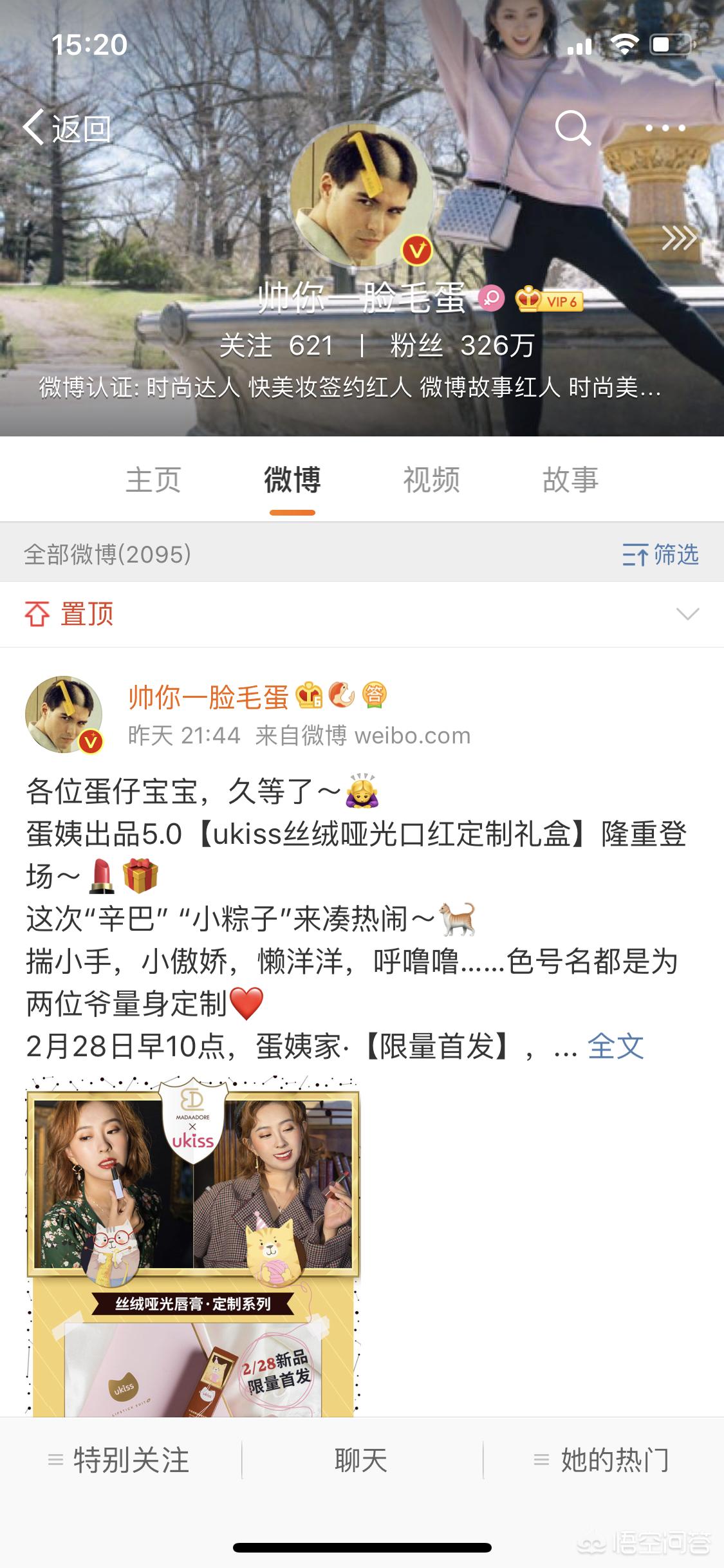Switch to the 主页 tab
The height and width of the screenshot is (1568, 724).
153,480
